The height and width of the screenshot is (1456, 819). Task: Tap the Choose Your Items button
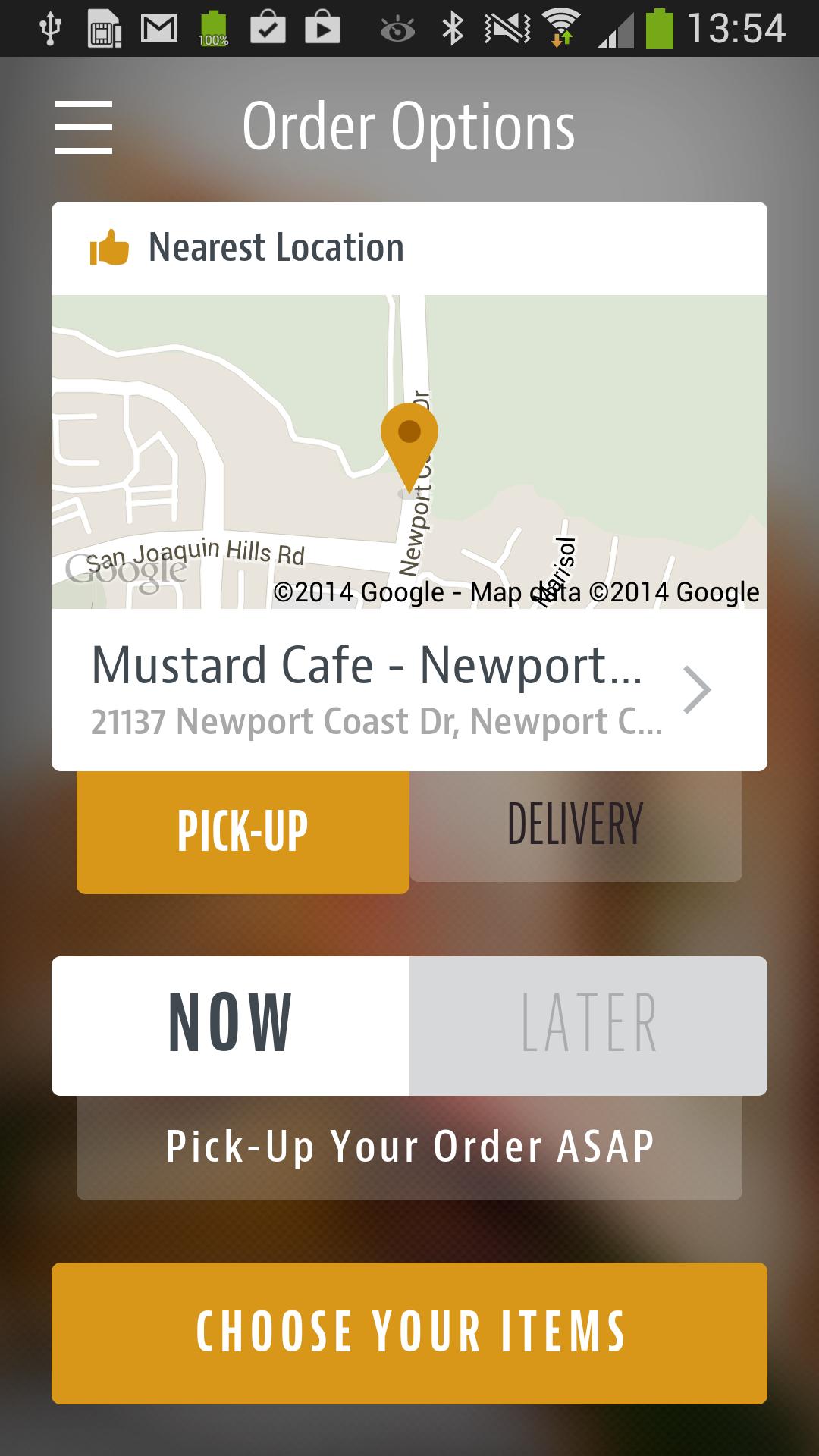(x=409, y=1332)
